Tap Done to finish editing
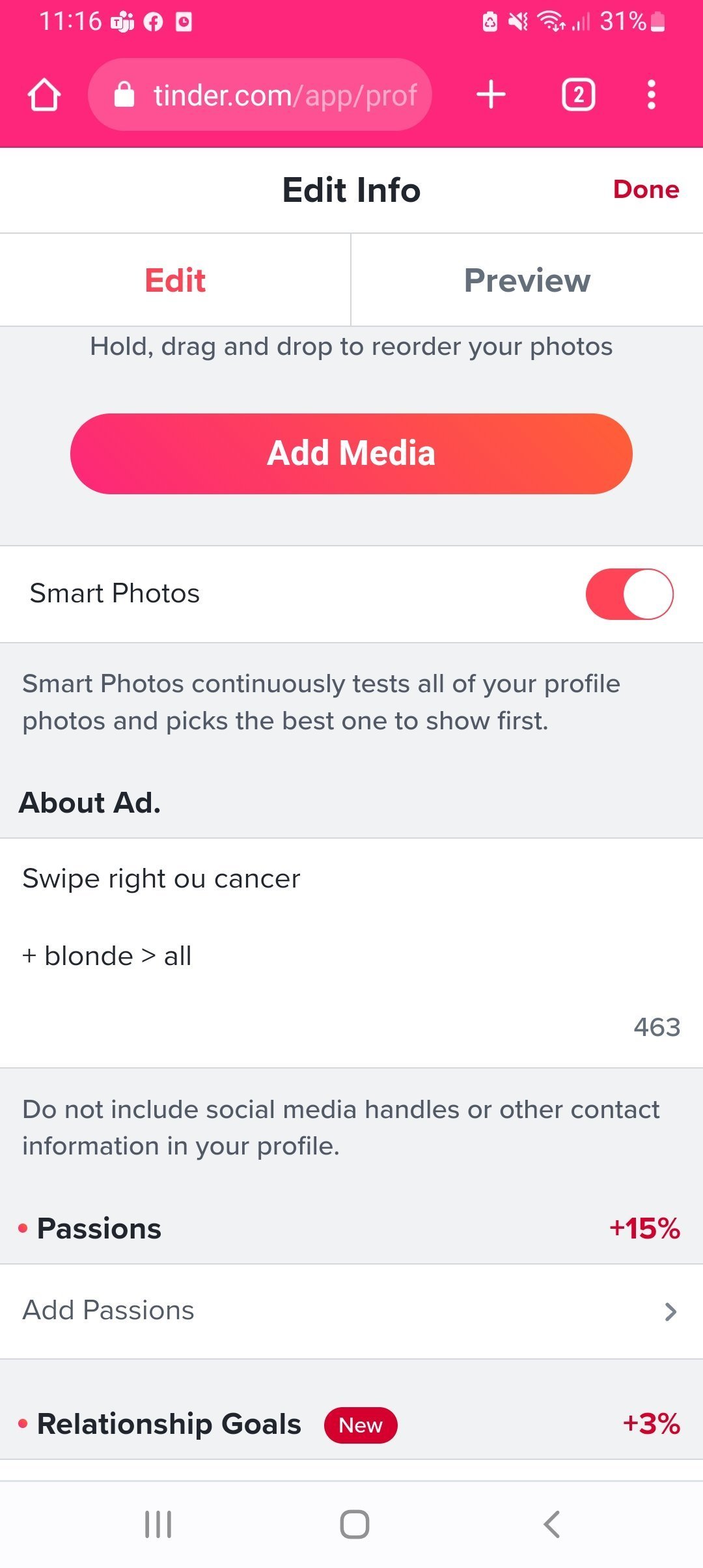703x1568 pixels. coord(646,189)
